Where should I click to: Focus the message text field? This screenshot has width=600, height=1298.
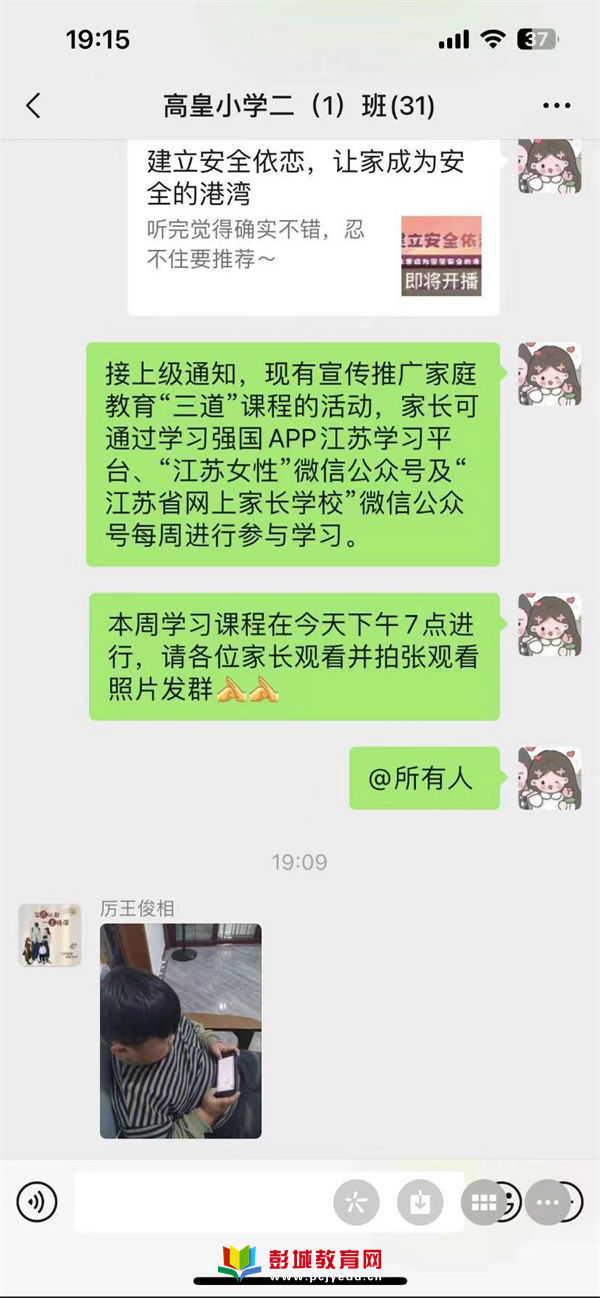[x=200, y=1201]
